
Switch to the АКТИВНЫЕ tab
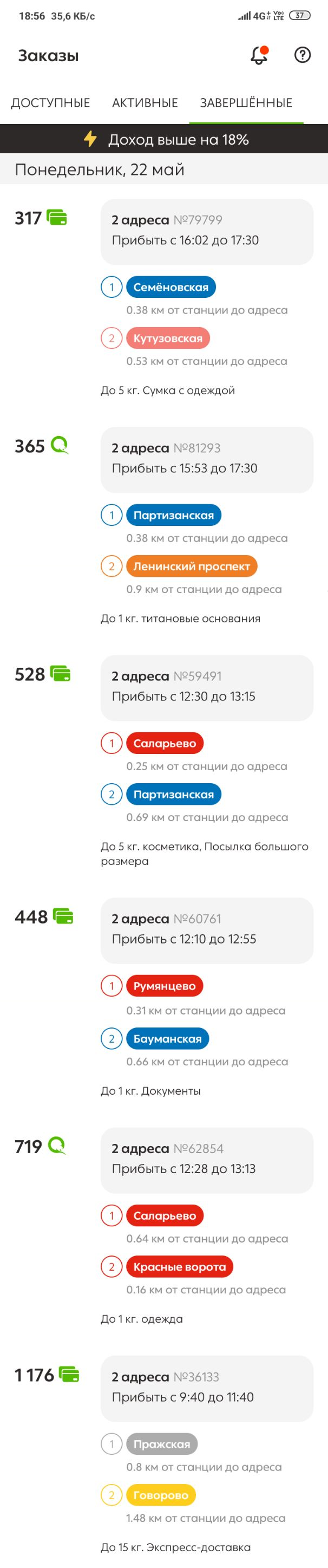coord(145,103)
